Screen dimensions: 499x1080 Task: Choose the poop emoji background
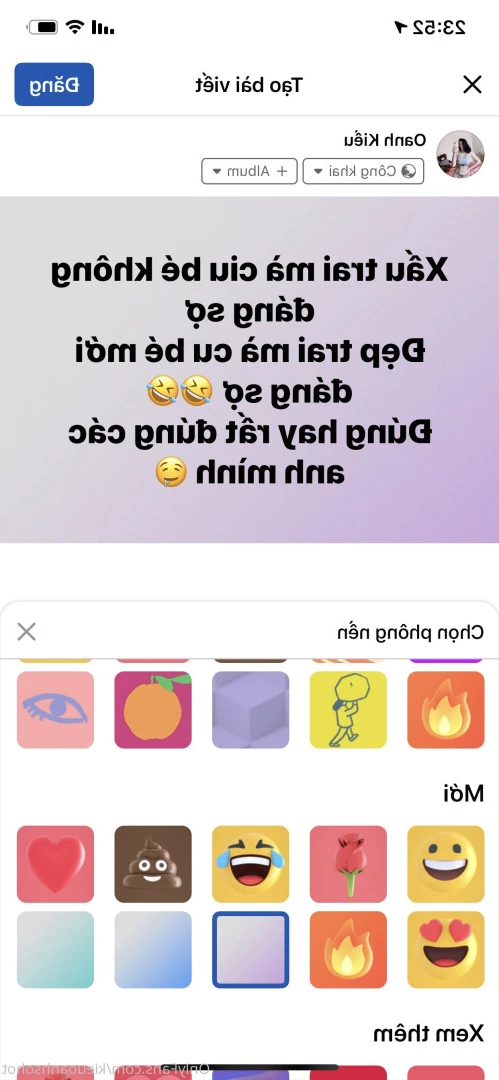153,864
